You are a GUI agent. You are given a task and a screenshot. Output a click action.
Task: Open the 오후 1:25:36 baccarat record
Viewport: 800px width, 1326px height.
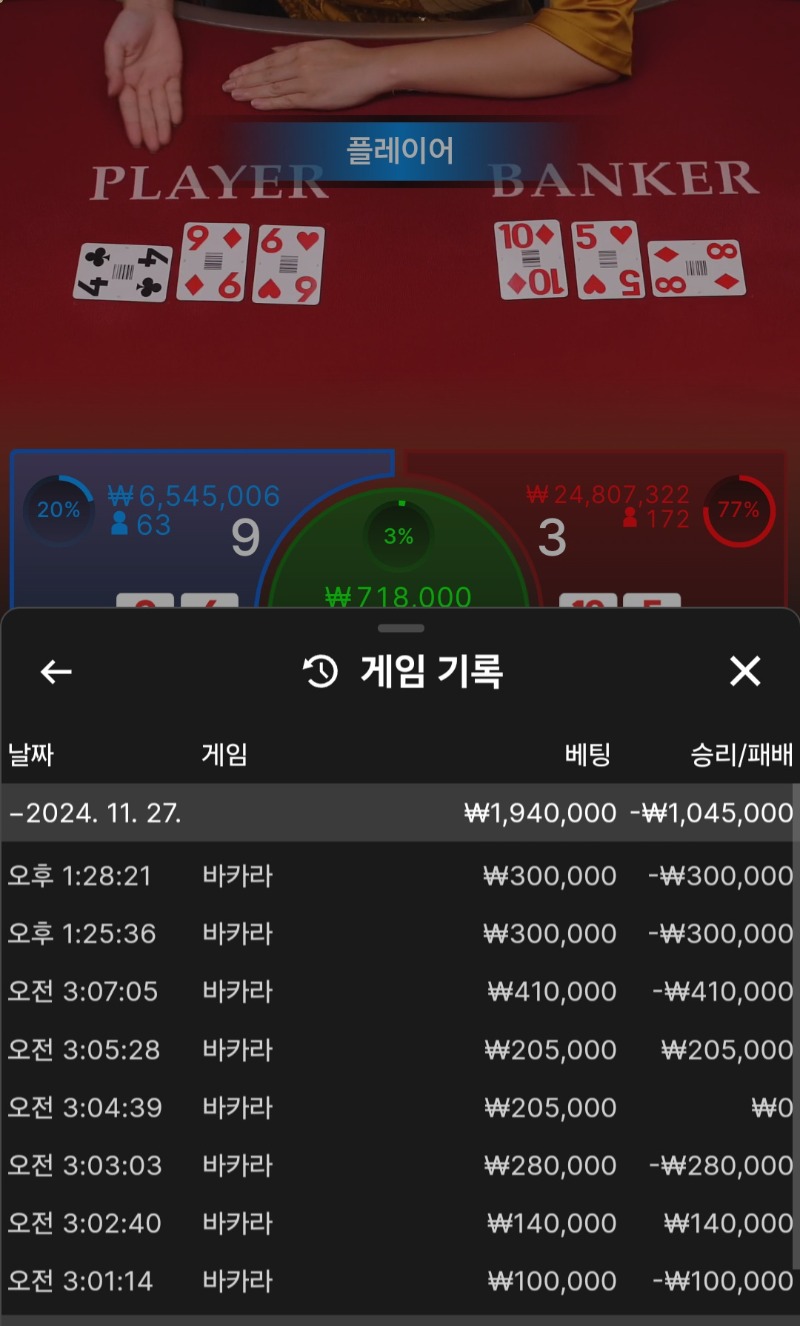[398, 934]
